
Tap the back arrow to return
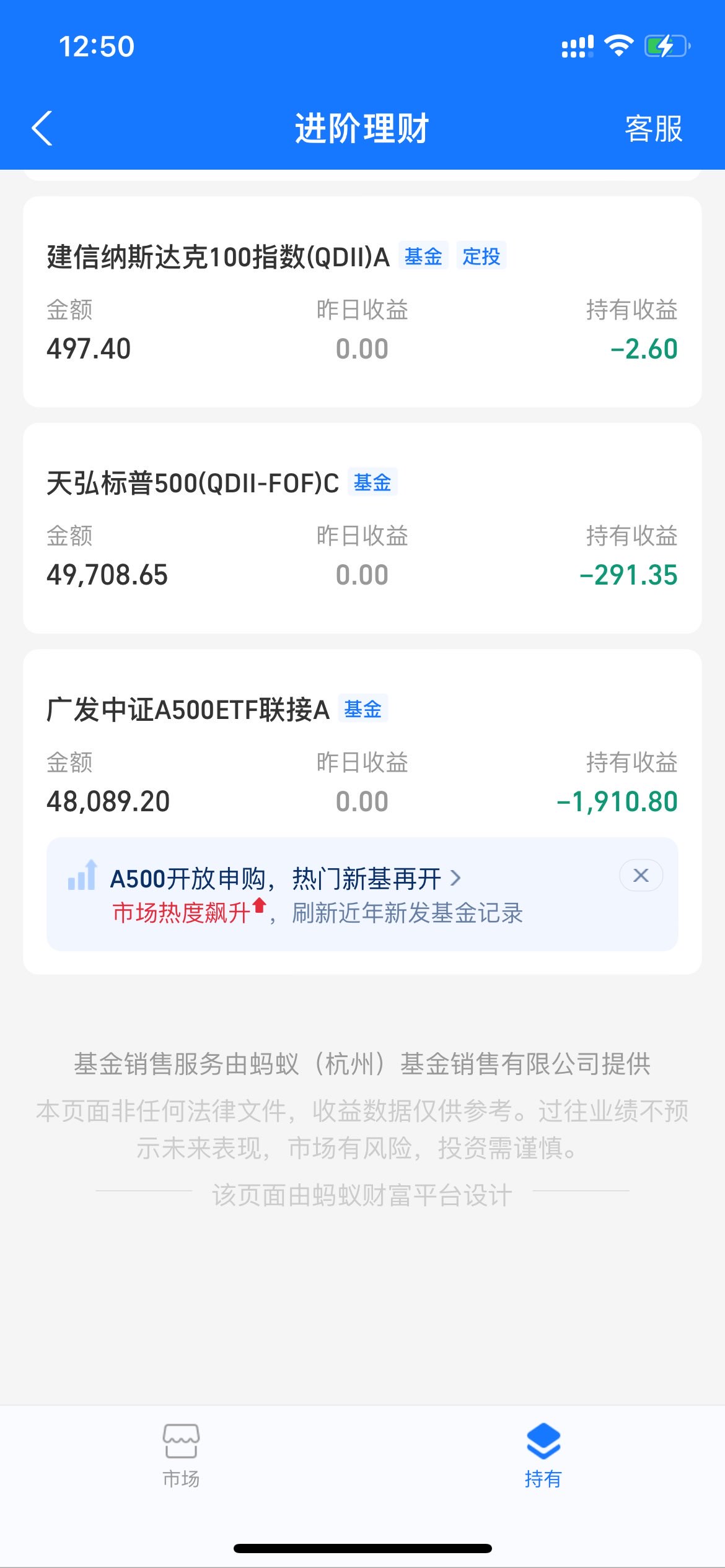[41, 129]
